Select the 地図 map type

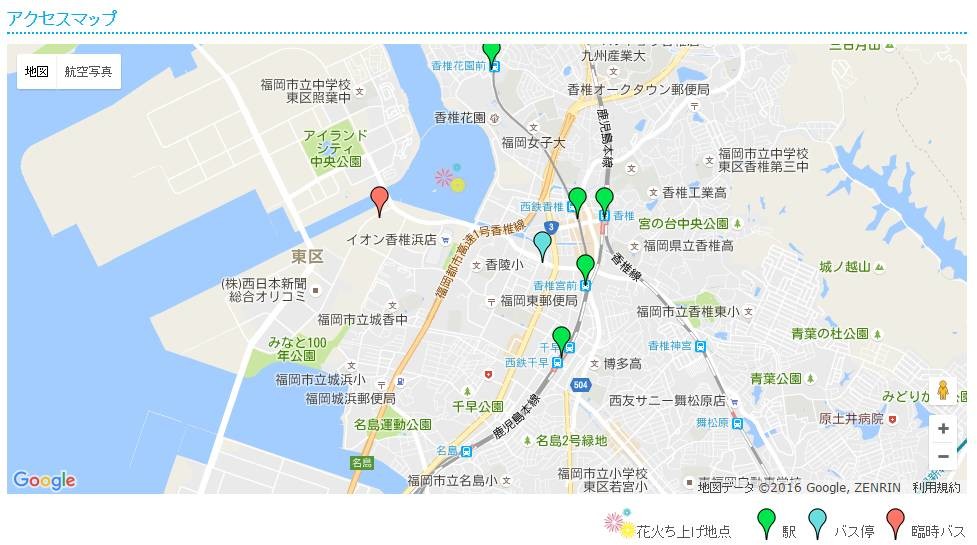[x=37, y=72]
